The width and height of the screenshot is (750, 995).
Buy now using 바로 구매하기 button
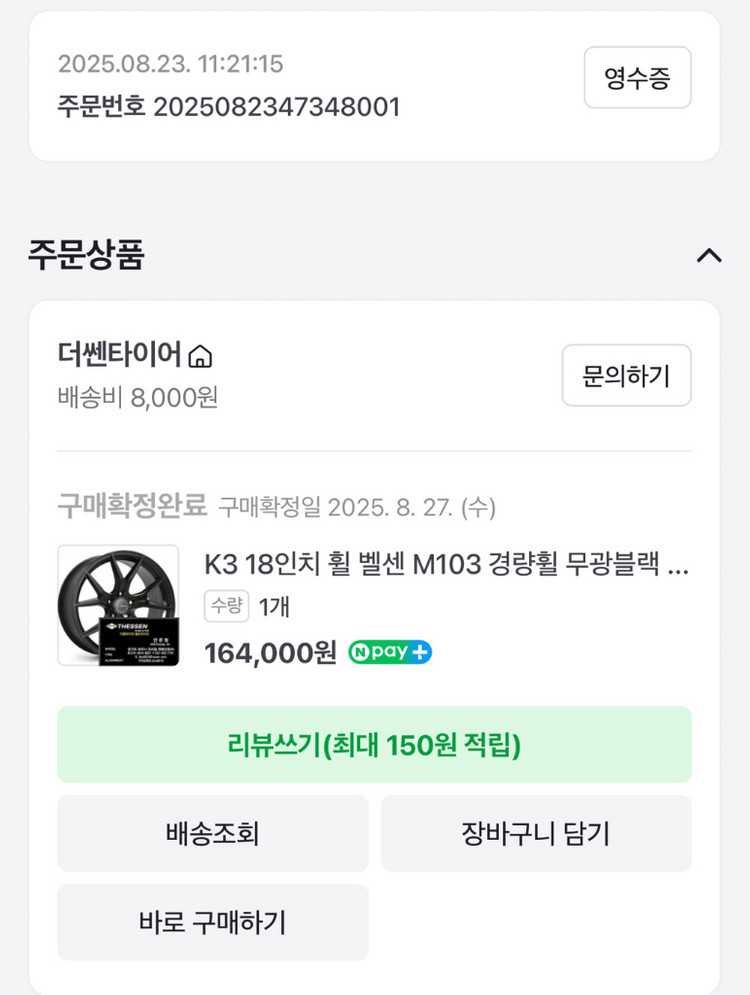pyautogui.click(x=212, y=922)
